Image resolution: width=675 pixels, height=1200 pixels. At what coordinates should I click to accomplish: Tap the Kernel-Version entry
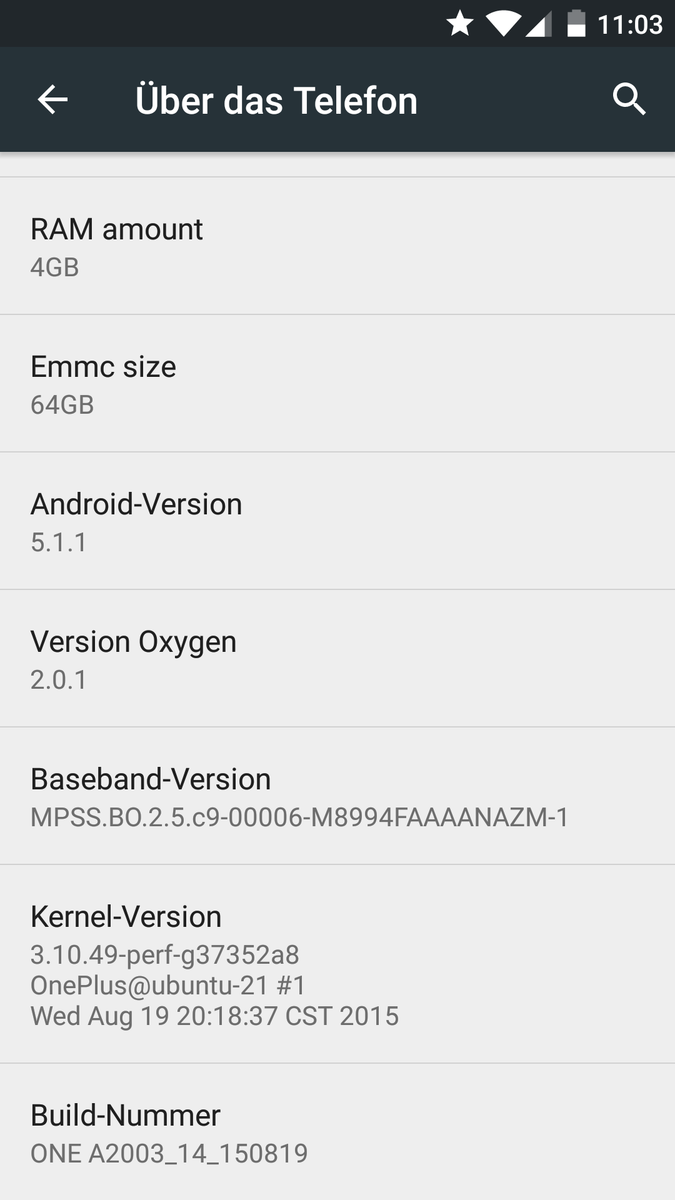pos(337,965)
